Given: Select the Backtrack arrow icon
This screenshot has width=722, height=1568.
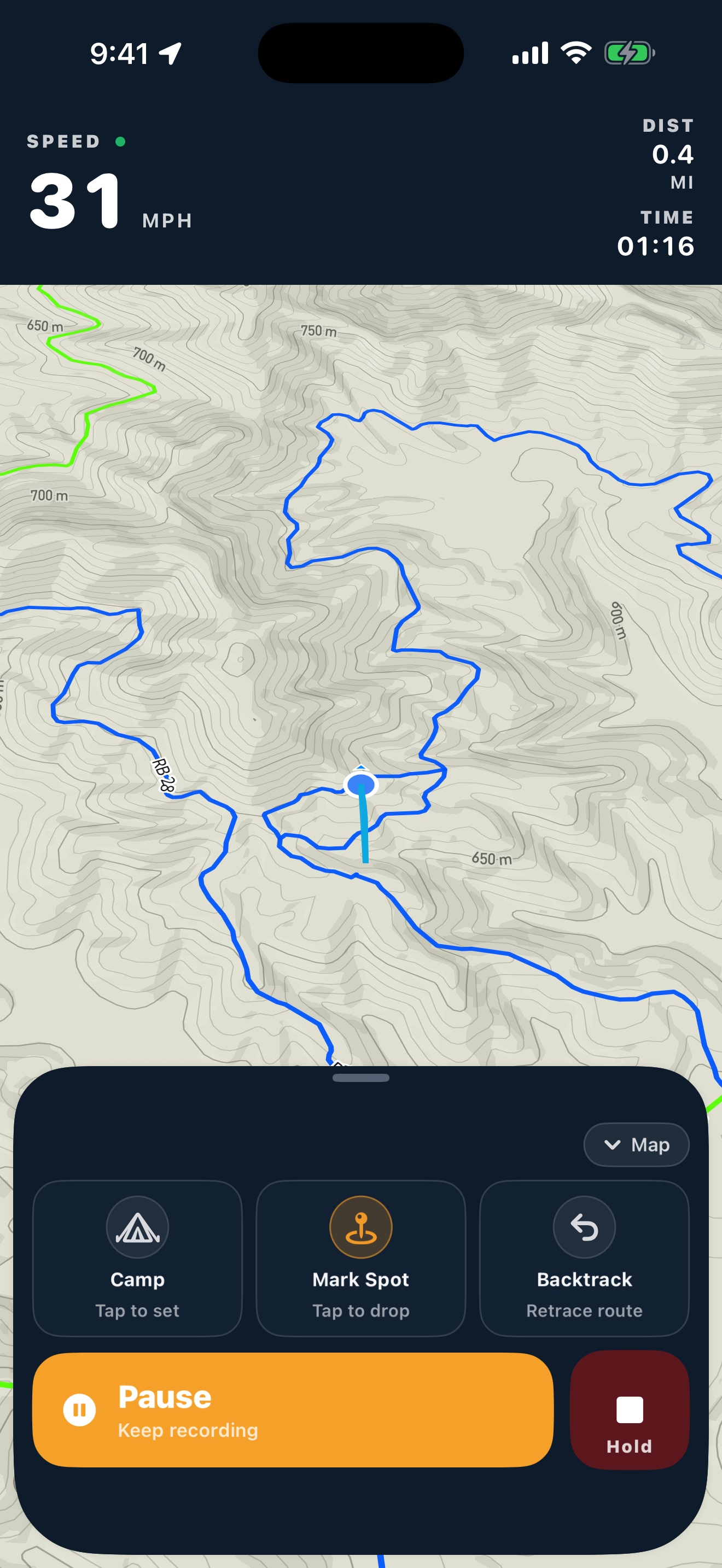Looking at the screenshot, I should coord(583,1227).
